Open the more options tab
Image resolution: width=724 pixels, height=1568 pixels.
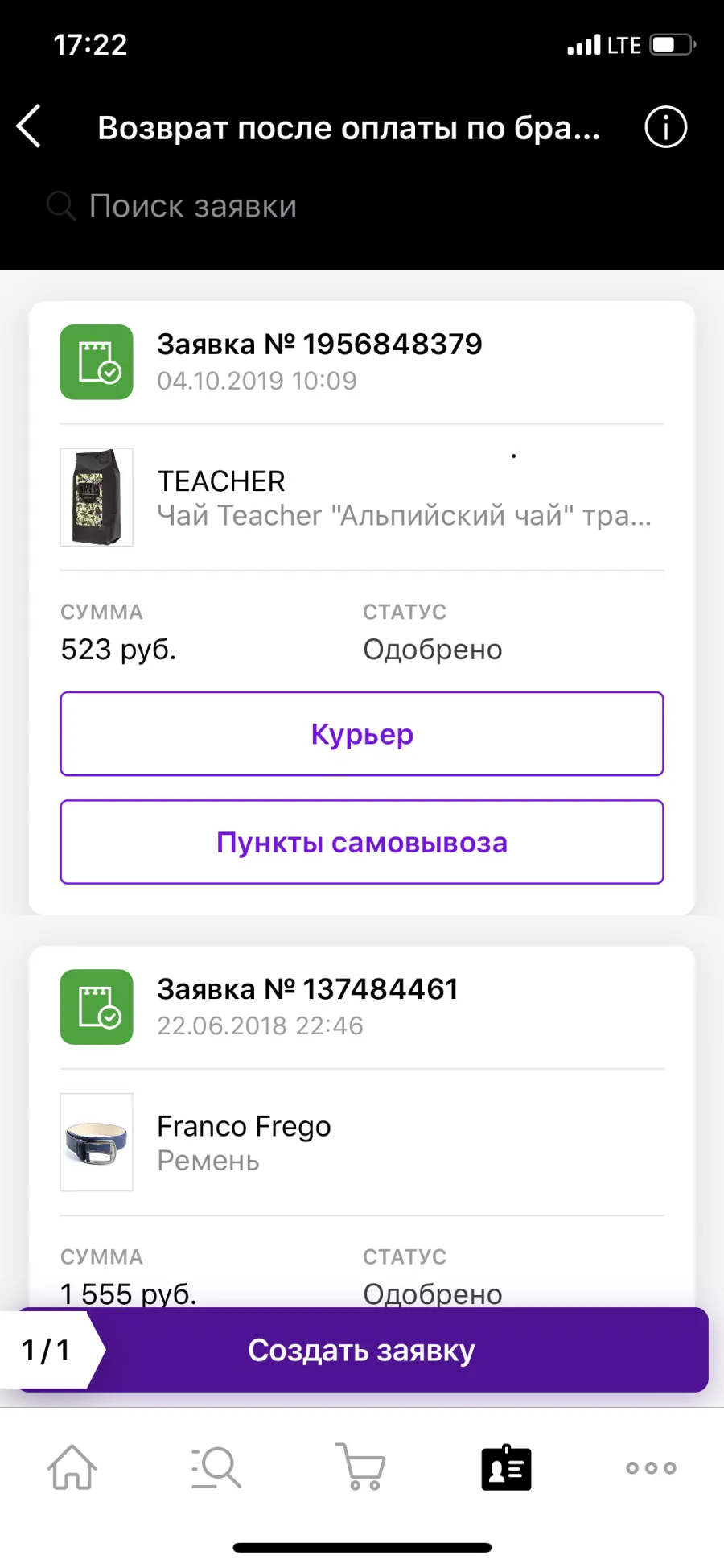click(x=651, y=1467)
